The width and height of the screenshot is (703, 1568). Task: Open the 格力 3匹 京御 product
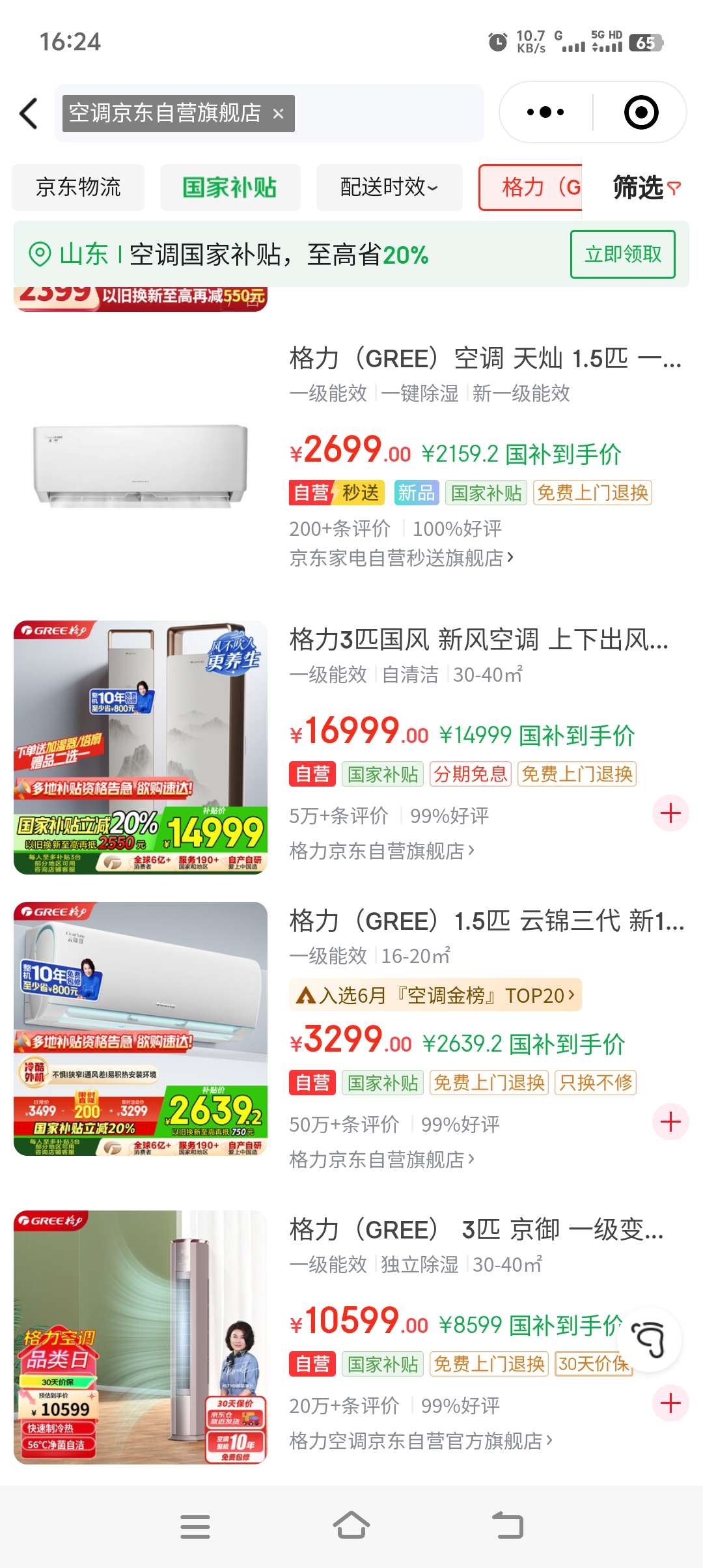tap(476, 1230)
